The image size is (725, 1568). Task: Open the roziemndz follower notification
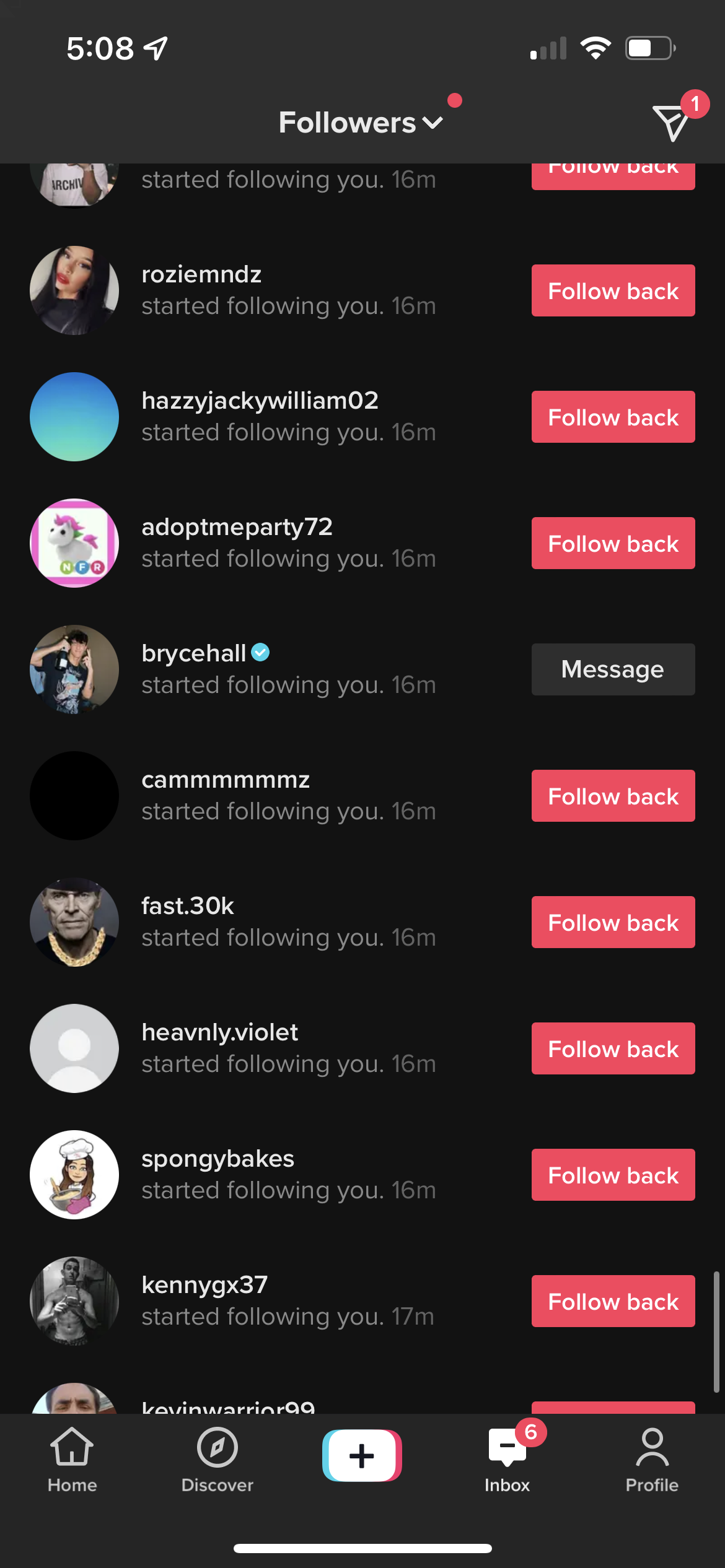click(288, 290)
